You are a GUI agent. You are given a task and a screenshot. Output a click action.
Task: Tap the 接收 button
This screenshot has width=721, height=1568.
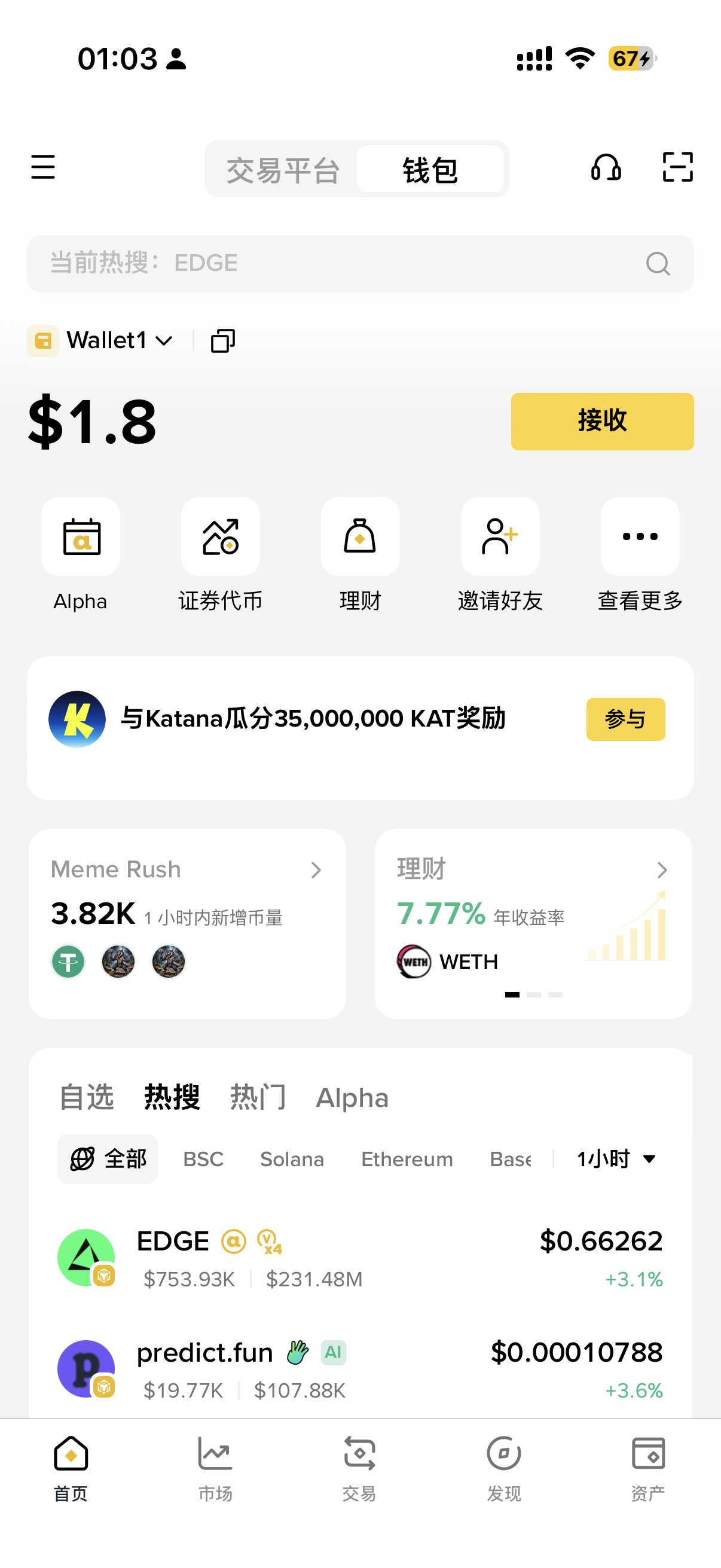pyautogui.click(x=601, y=421)
